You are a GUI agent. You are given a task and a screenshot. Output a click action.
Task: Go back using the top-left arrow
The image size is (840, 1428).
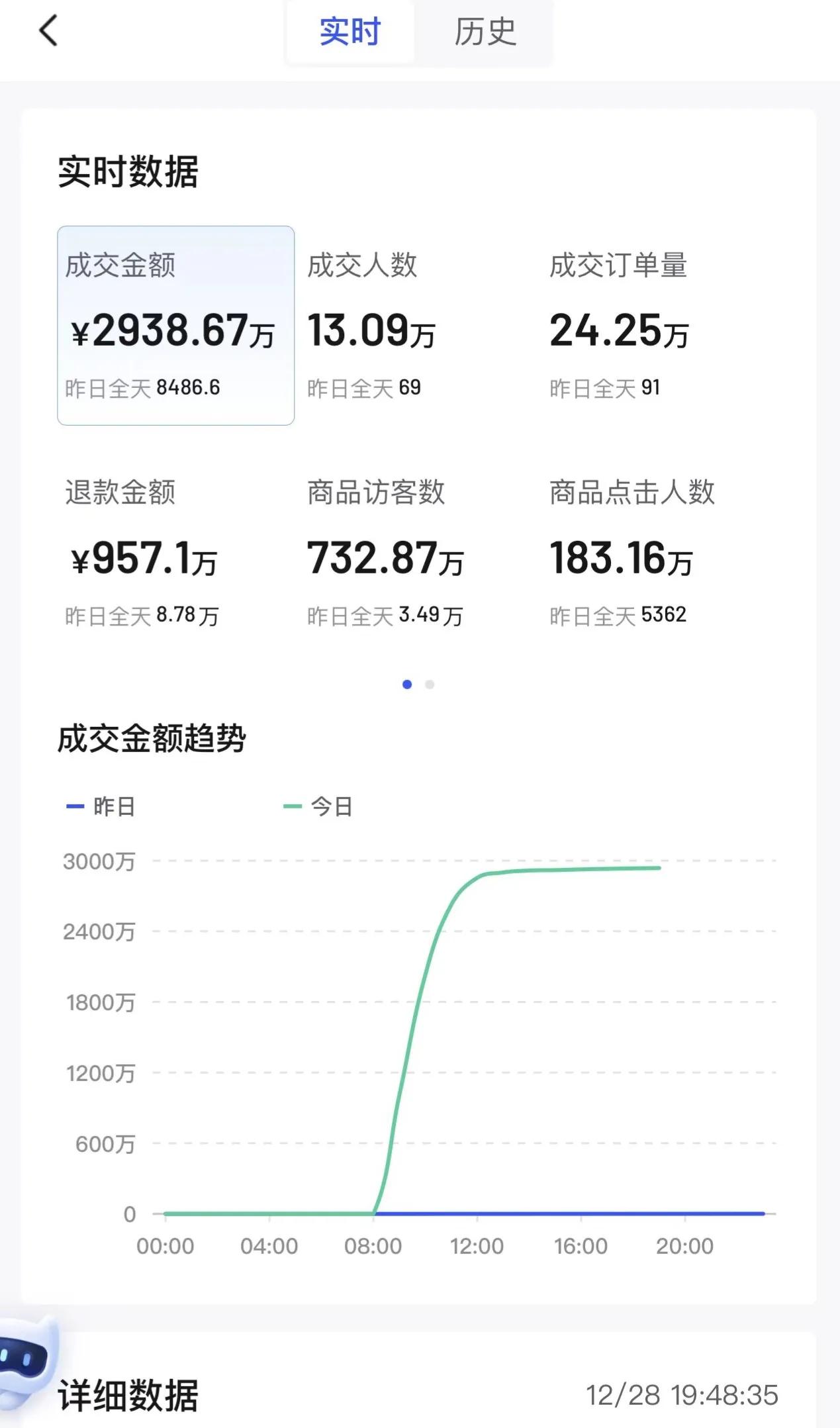pyautogui.click(x=48, y=31)
